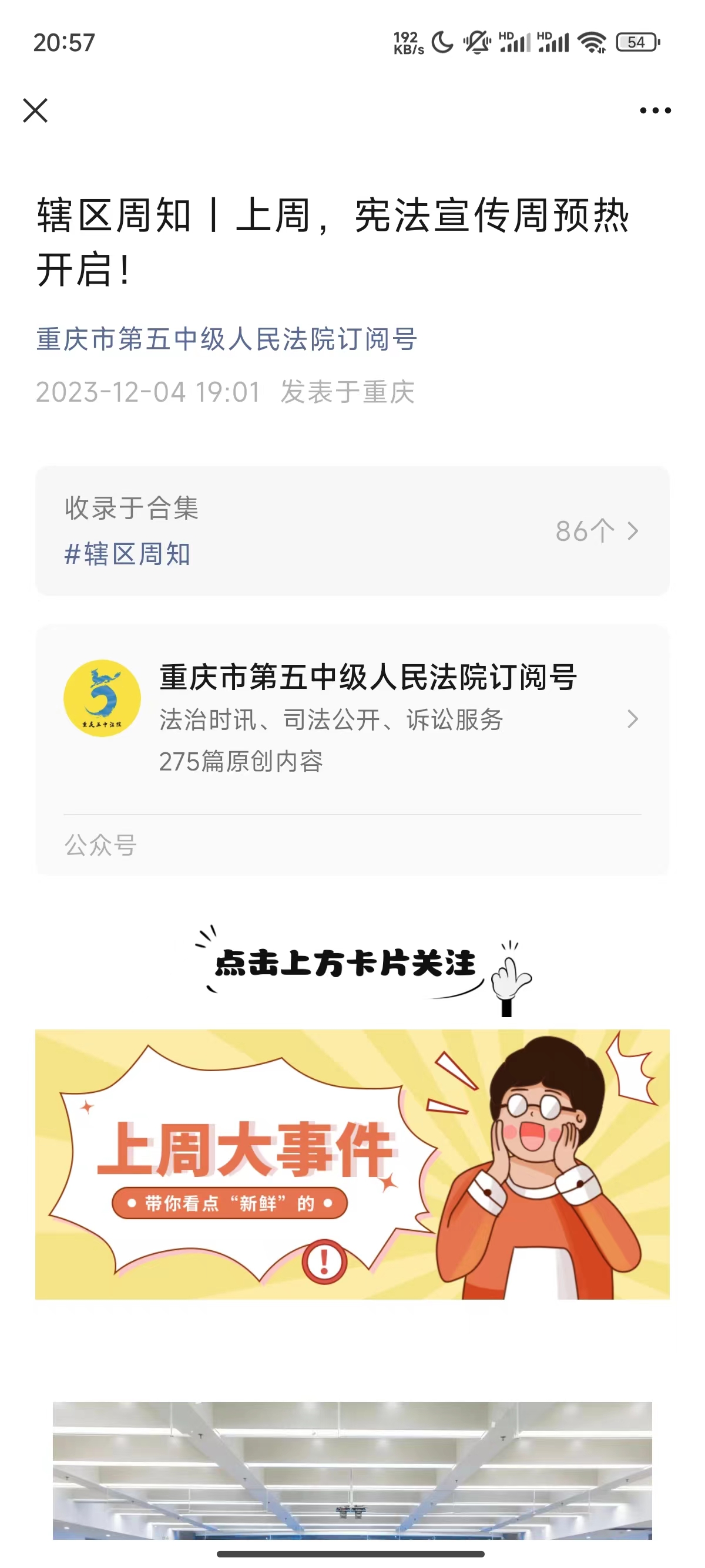This screenshot has width=705, height=1568.
Task: Open the #辖区周知 collection of 86 articles
Action: 352,531
